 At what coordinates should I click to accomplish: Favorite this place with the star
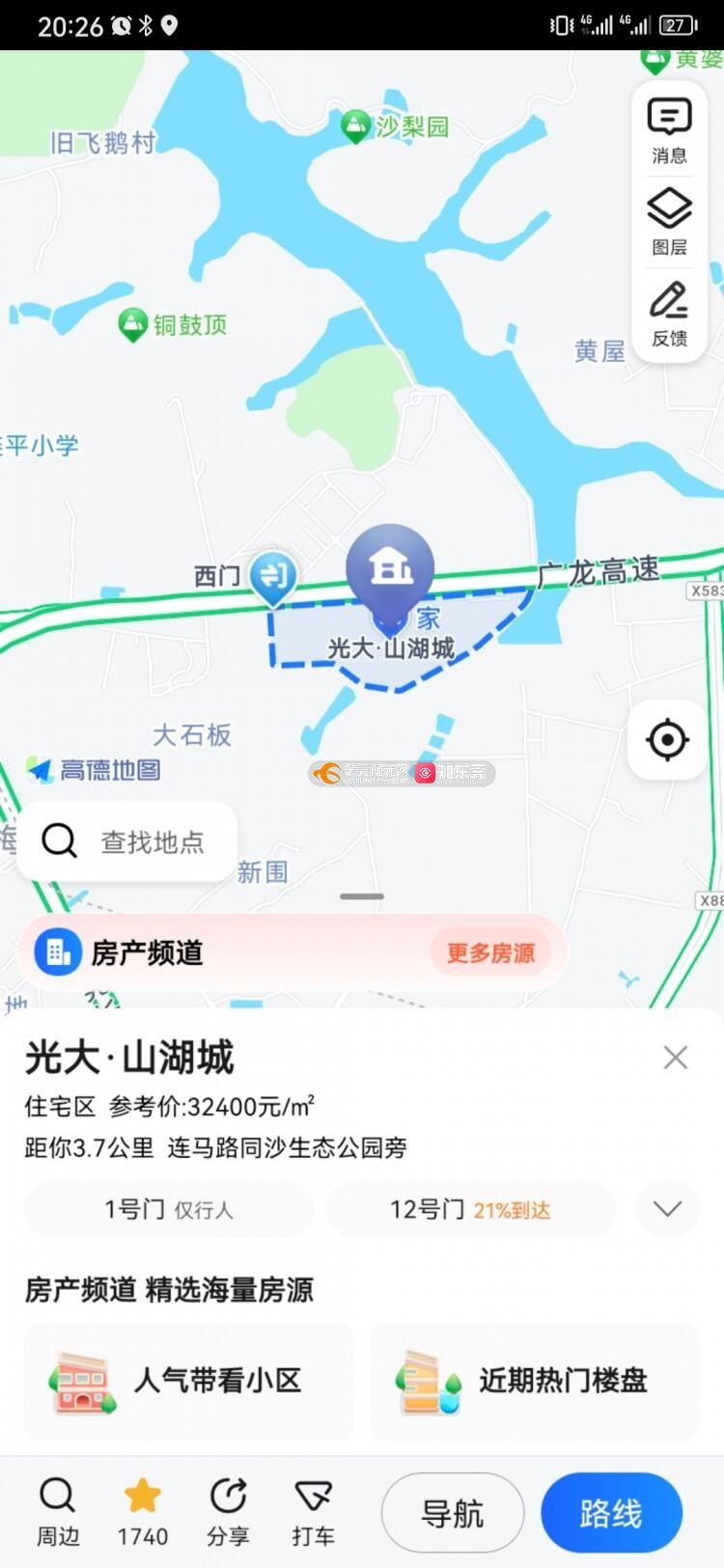point(143,1511)
